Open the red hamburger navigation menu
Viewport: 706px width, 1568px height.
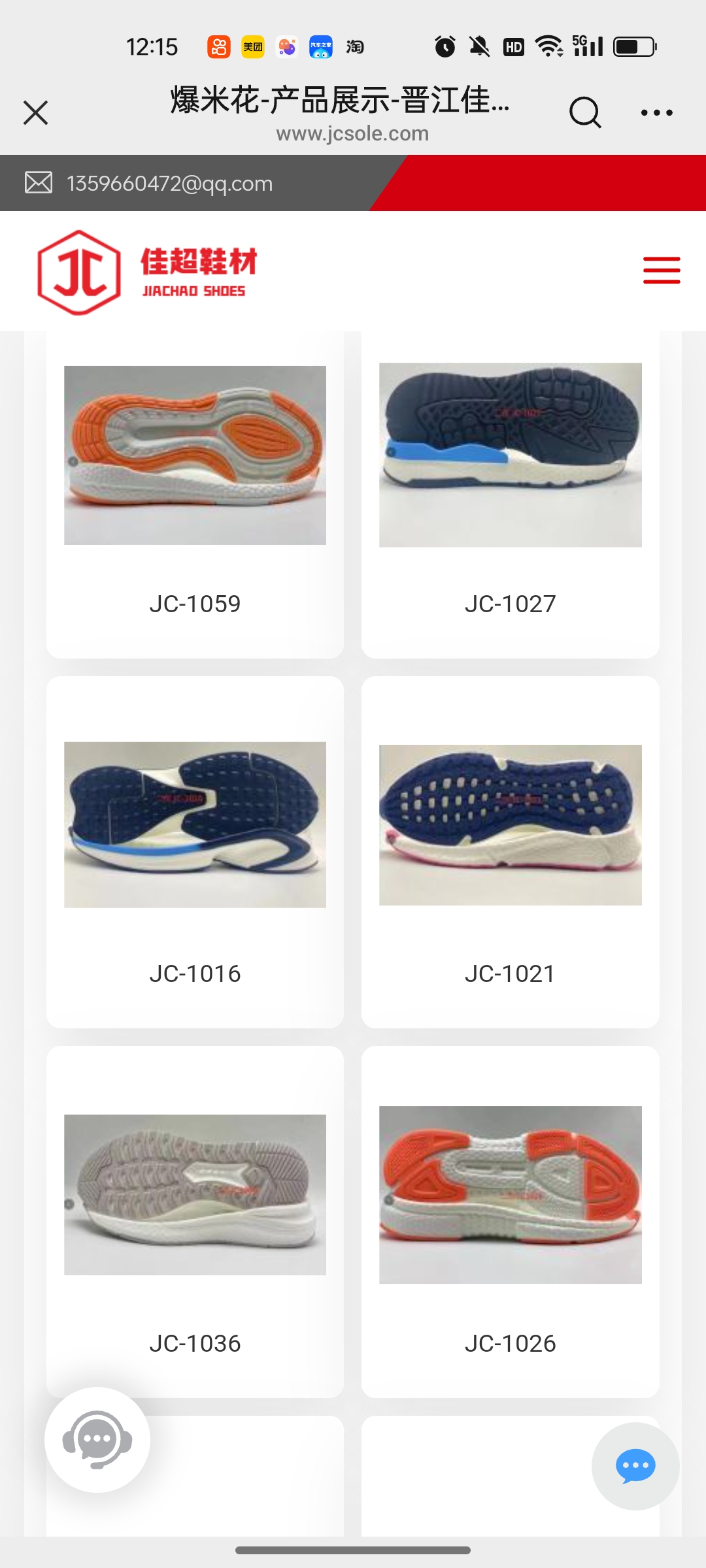(662, 270)
